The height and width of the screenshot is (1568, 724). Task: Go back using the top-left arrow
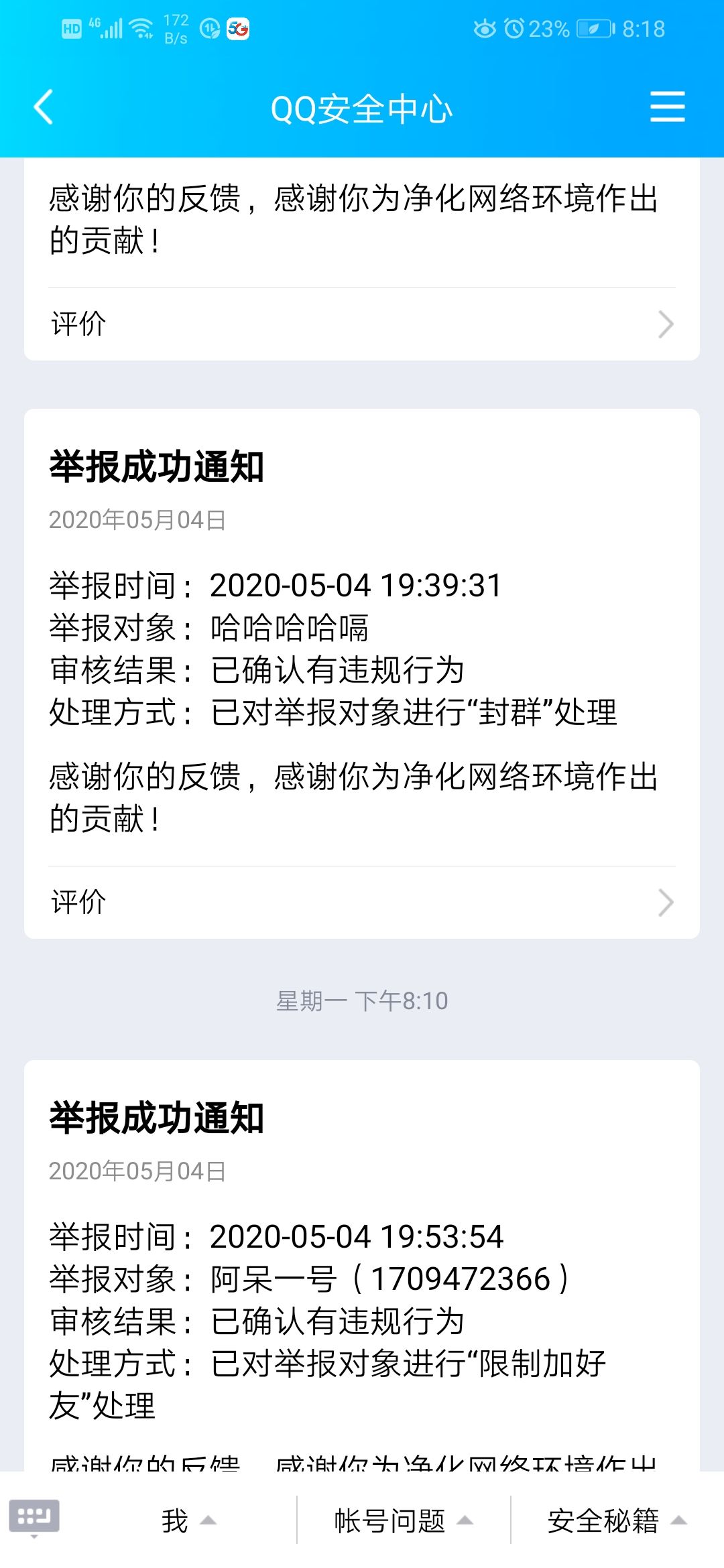44,107
